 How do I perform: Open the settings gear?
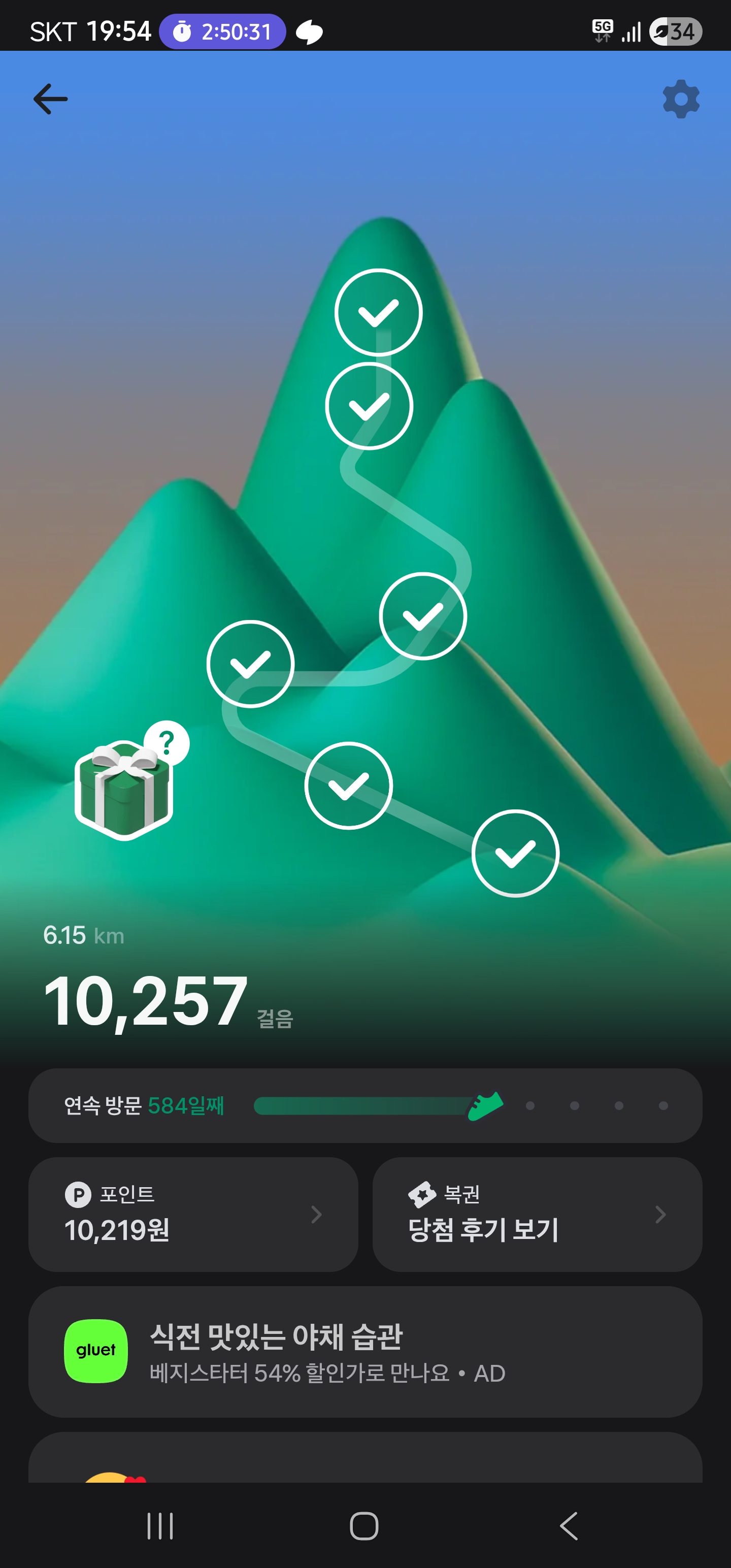coord(680,99)
